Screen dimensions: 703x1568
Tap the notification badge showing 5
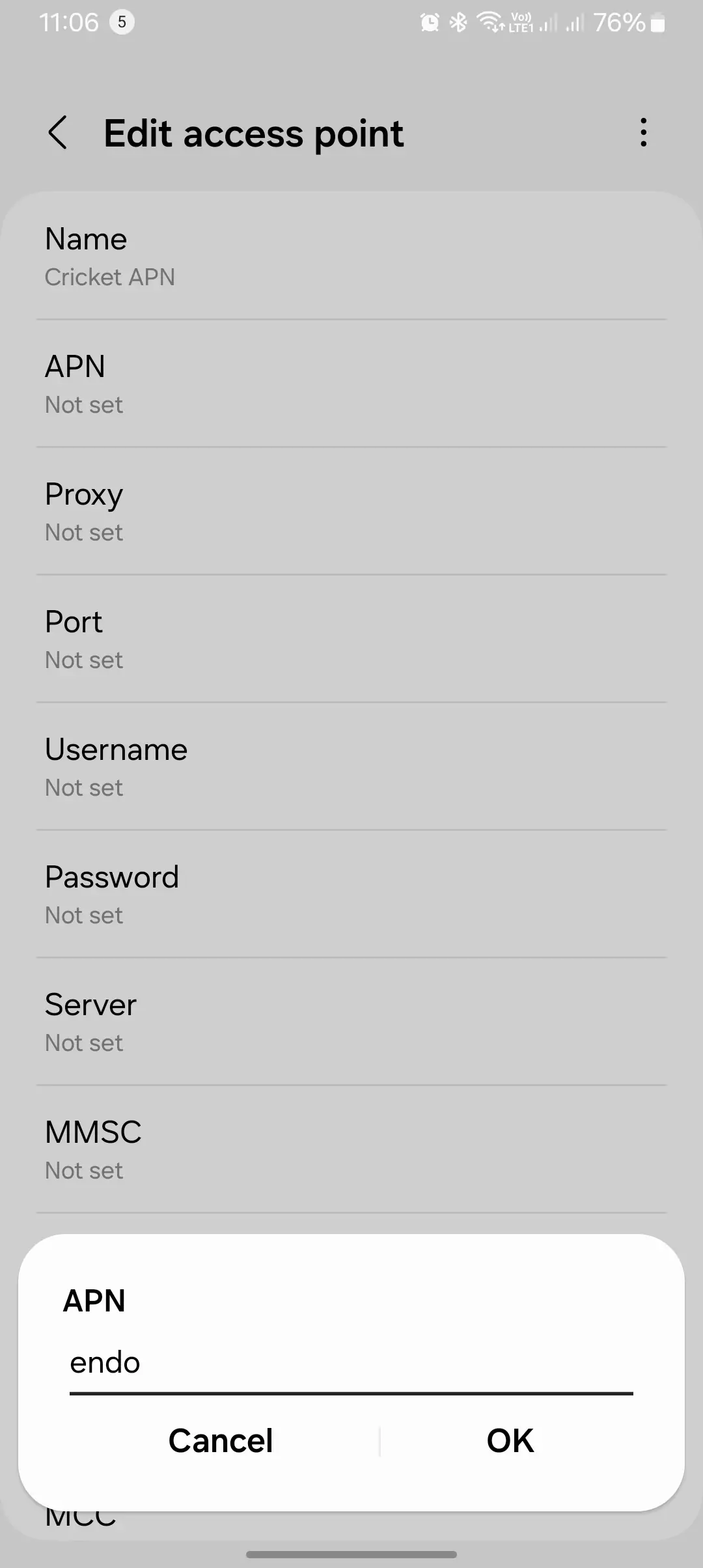(x=121, y=23)
